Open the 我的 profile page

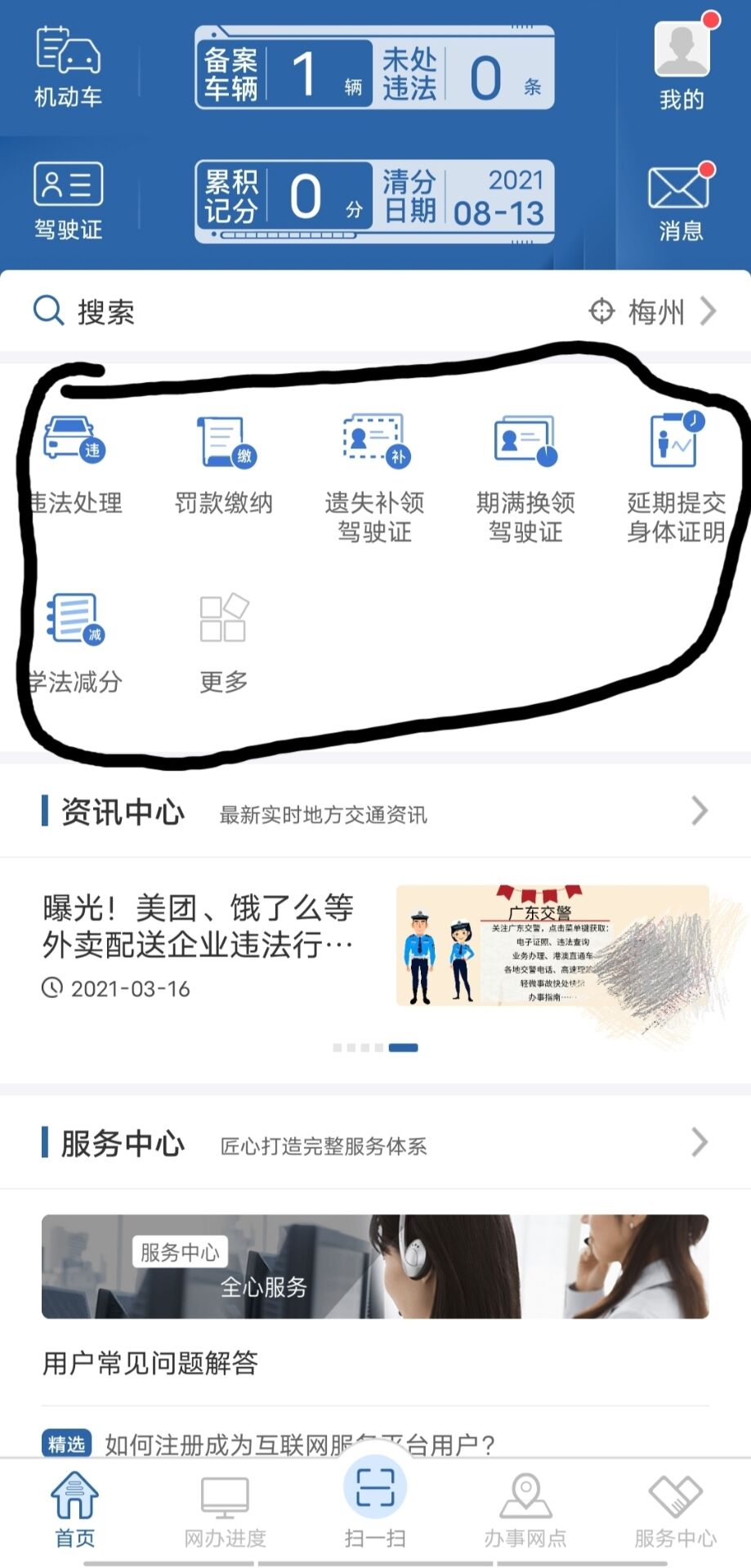(x=681, y=65)
